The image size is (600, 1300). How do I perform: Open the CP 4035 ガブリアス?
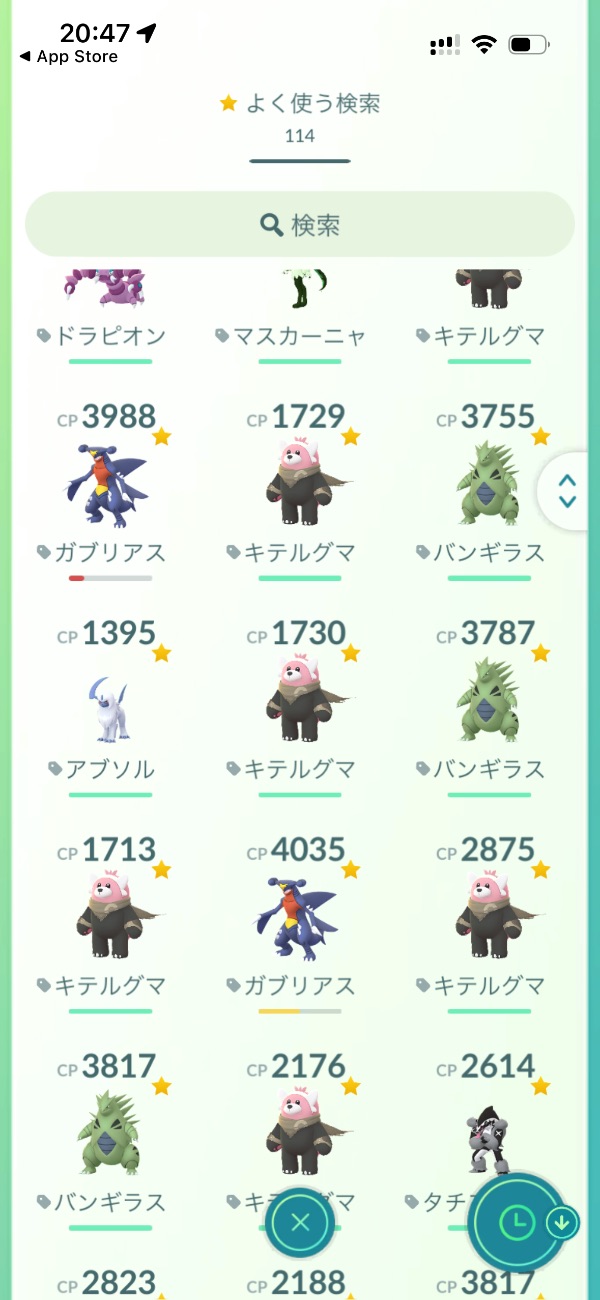[x=300, y=920]
